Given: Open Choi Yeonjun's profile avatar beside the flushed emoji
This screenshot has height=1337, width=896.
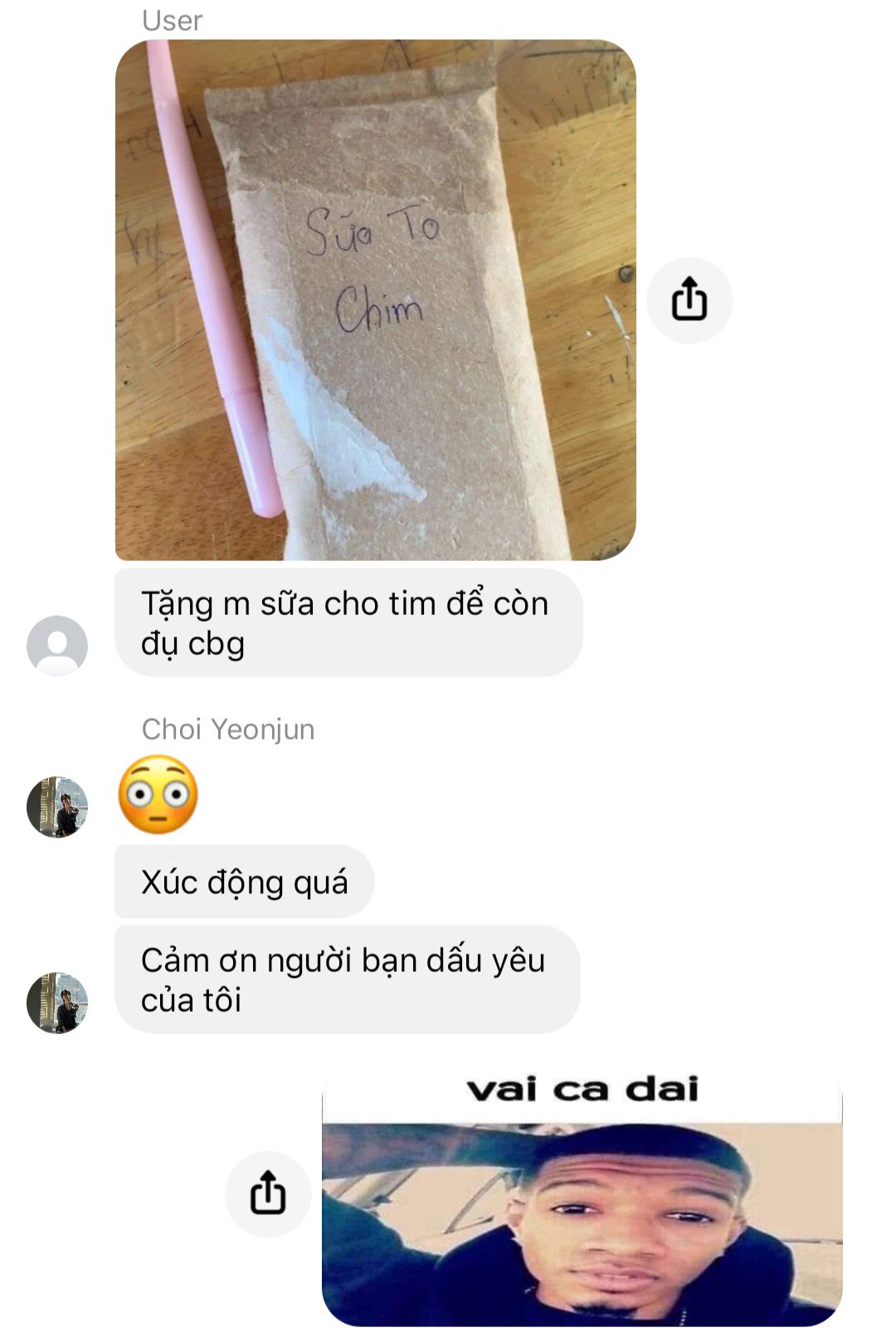Looking at the screenshot, I should (x=57, y=807).
